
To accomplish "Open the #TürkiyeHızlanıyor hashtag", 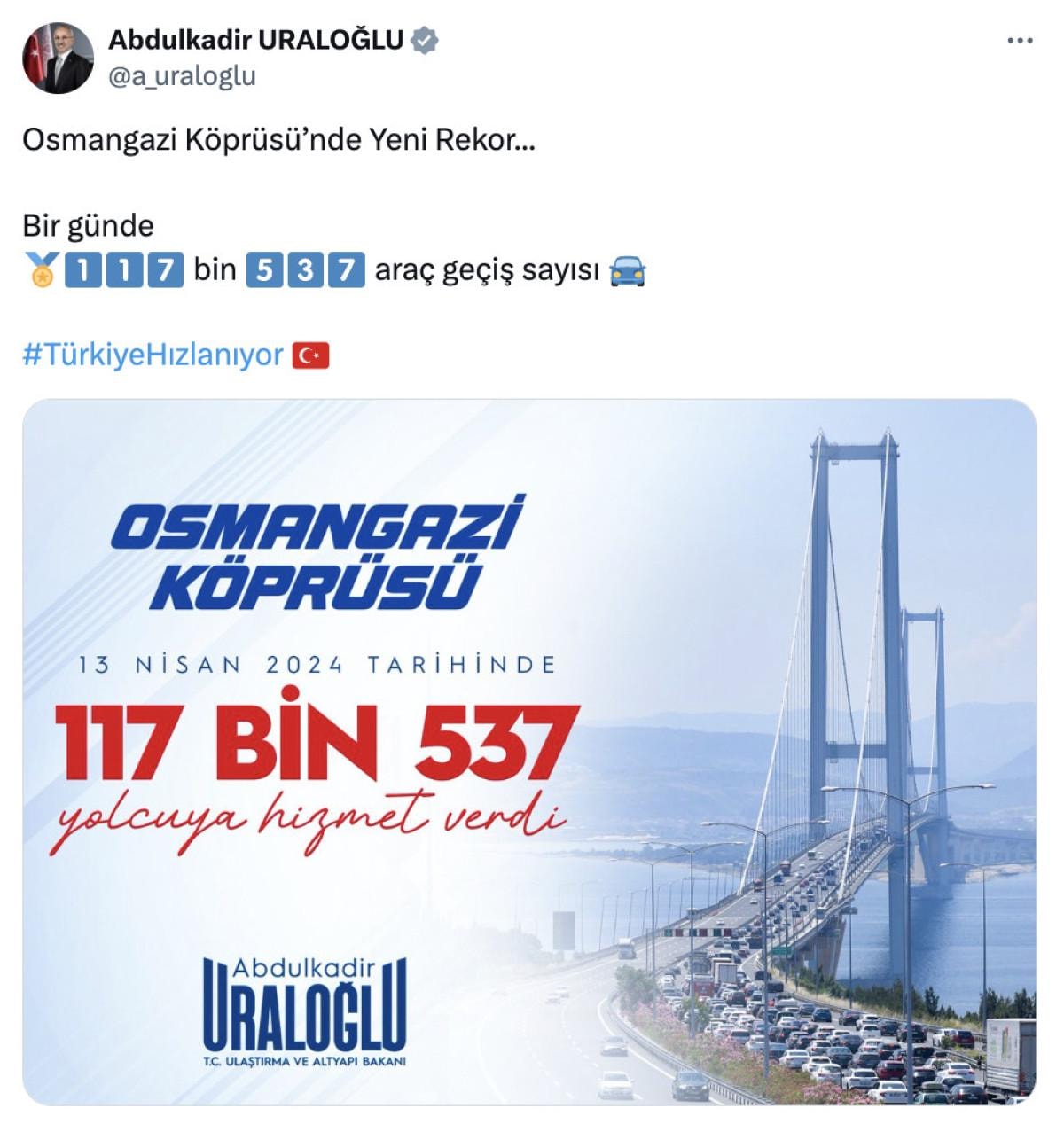I will tap(153, 355).
